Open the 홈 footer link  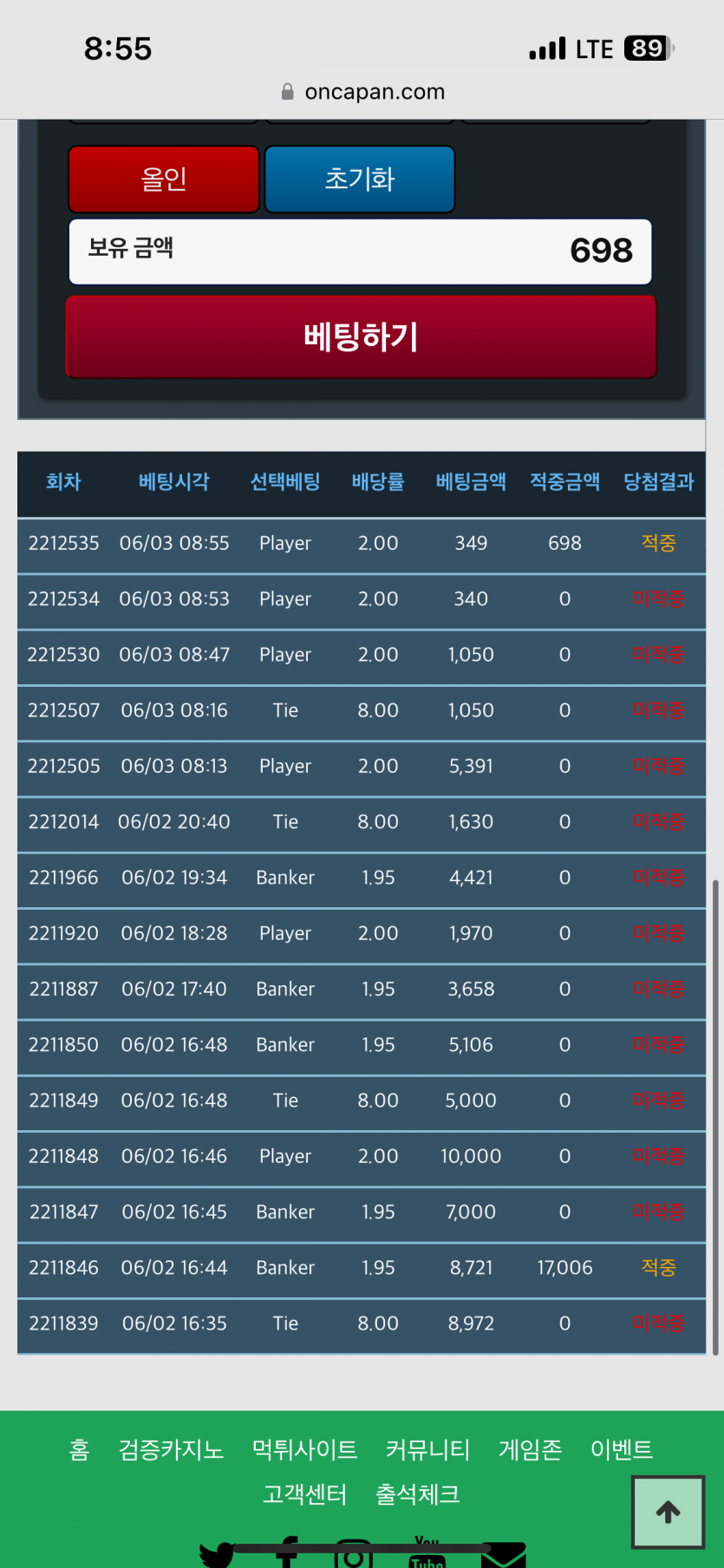coord(79,1449)
